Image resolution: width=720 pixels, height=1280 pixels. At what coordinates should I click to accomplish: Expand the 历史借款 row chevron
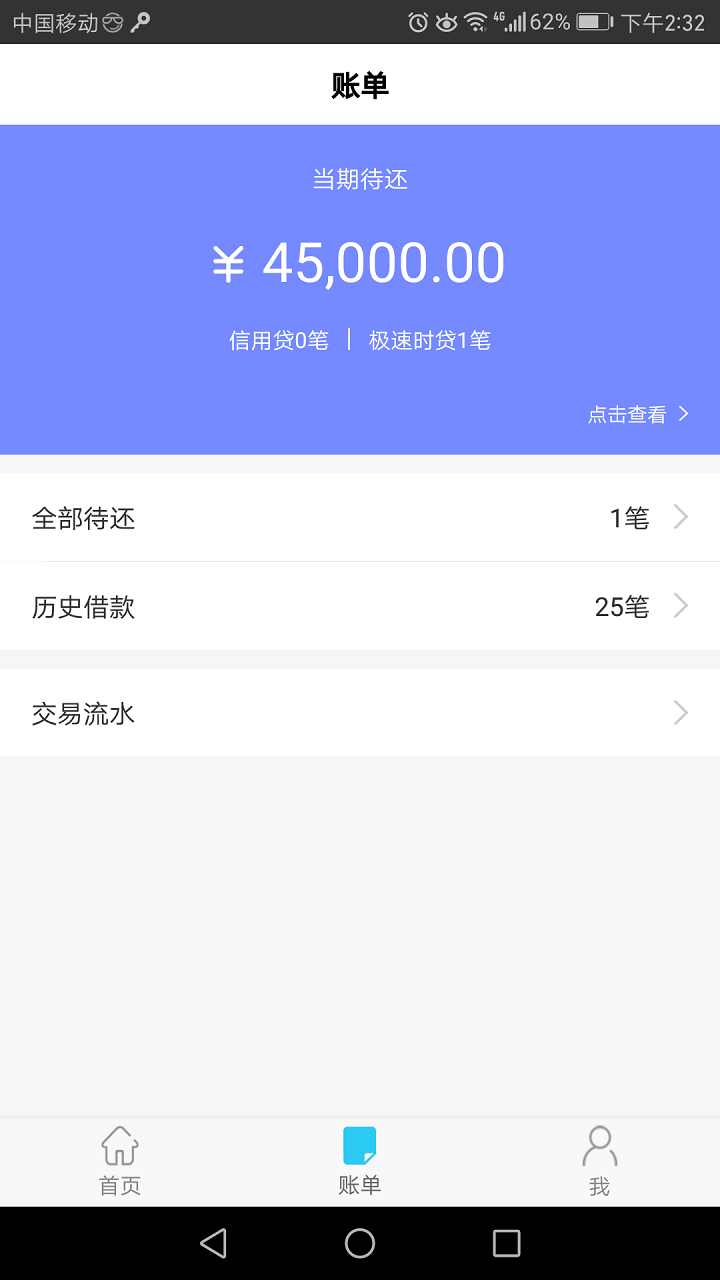tap(681, 606)
